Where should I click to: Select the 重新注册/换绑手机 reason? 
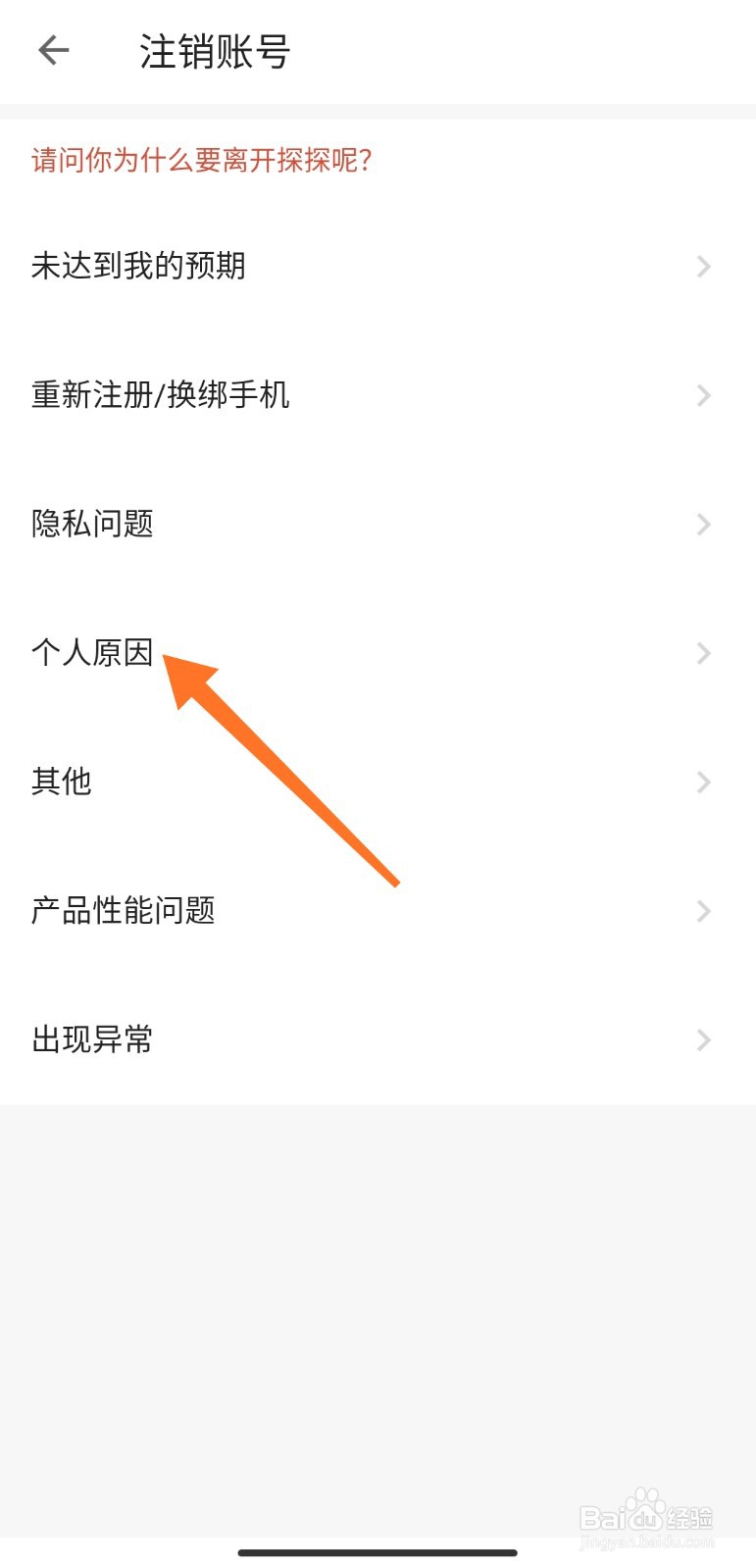(159, 395)
